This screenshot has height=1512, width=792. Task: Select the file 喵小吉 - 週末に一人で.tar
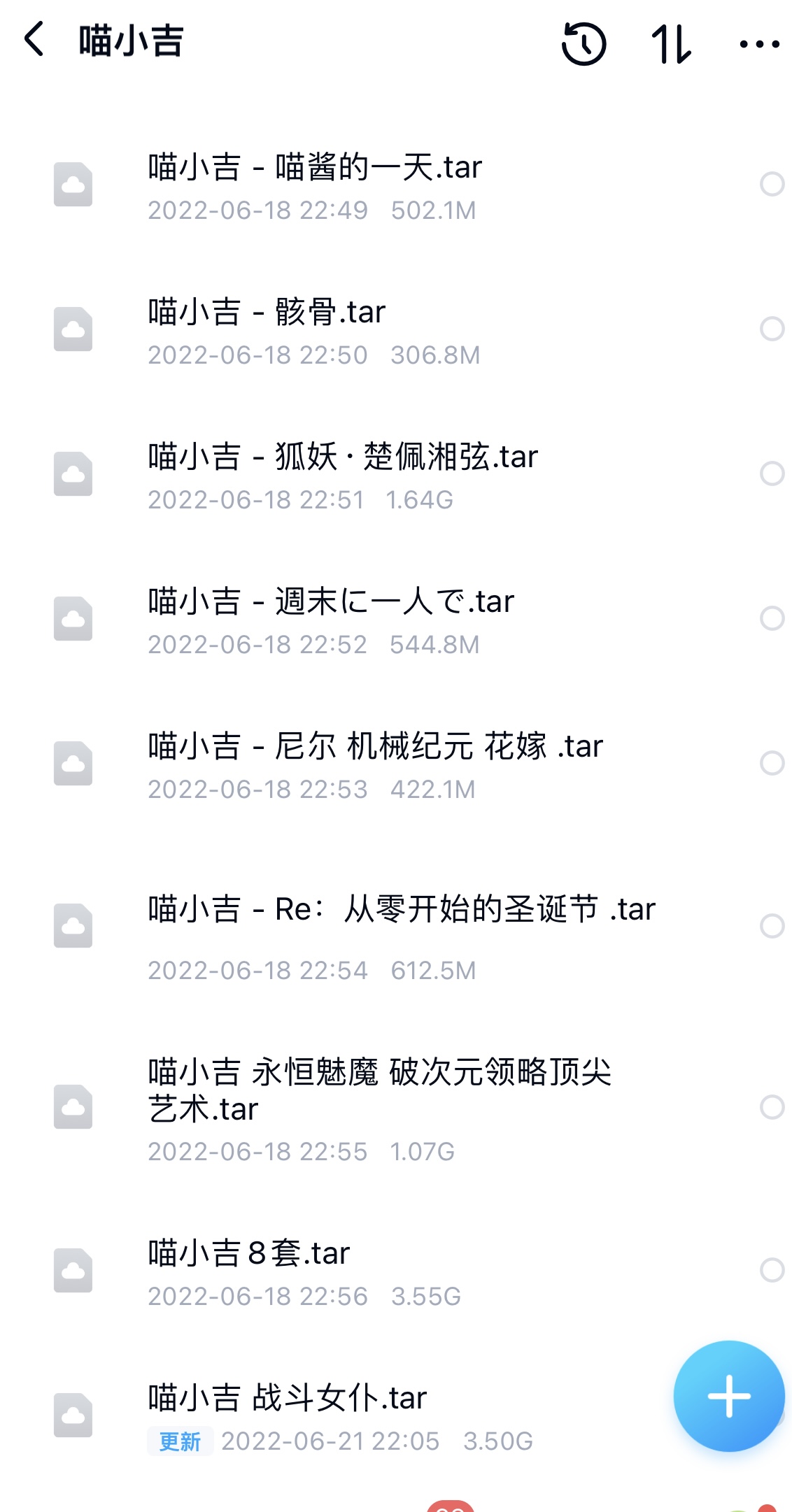coord(772,618)
